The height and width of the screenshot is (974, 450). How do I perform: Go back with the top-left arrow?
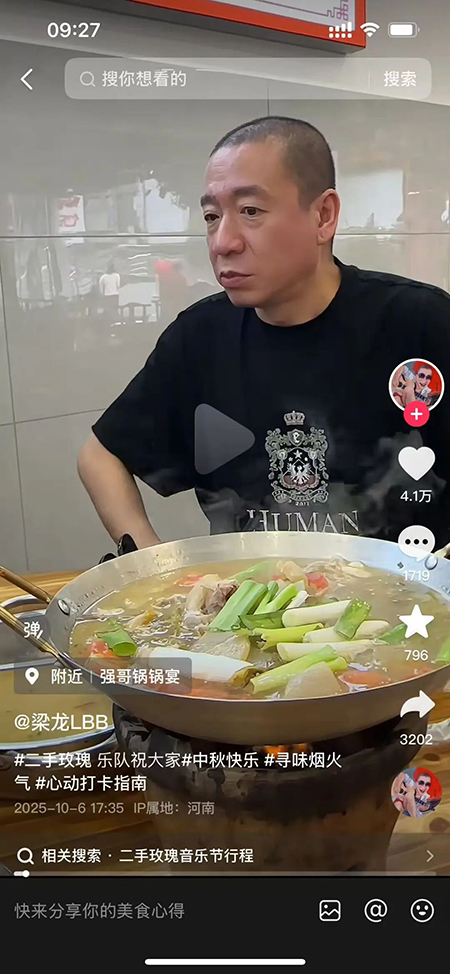coord(27,80)
